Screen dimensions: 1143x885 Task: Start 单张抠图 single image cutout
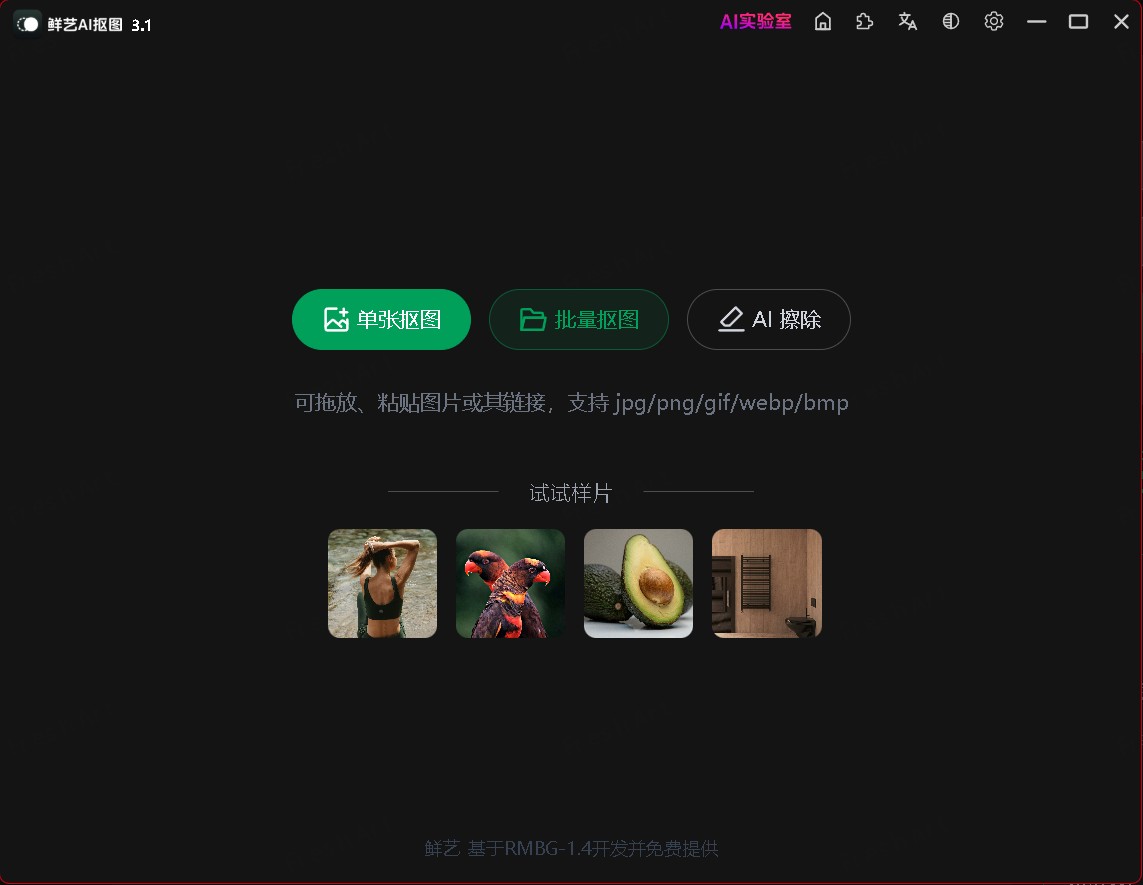tap(381, 320)
